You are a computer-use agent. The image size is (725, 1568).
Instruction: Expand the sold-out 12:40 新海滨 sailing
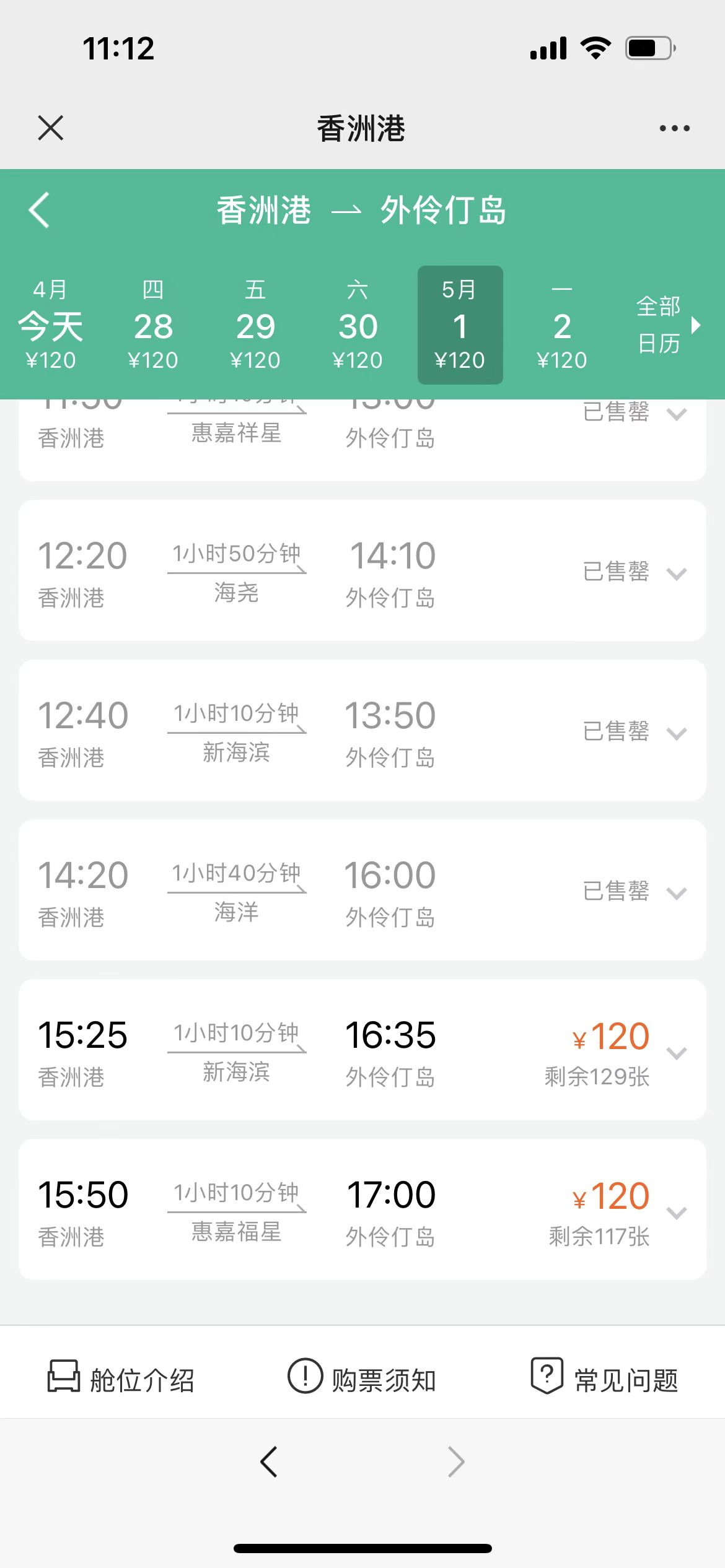(x=677, y=733)
